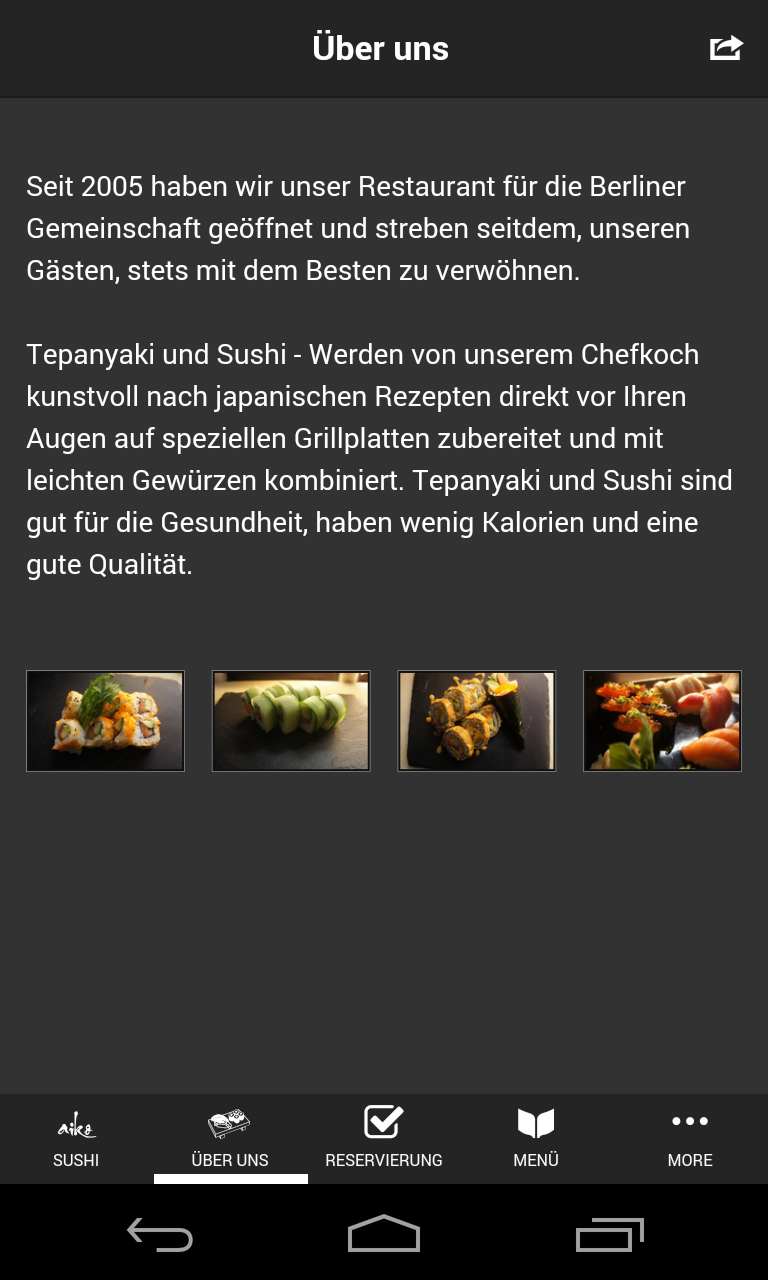Select the Über uns tab

(230, 1138)
